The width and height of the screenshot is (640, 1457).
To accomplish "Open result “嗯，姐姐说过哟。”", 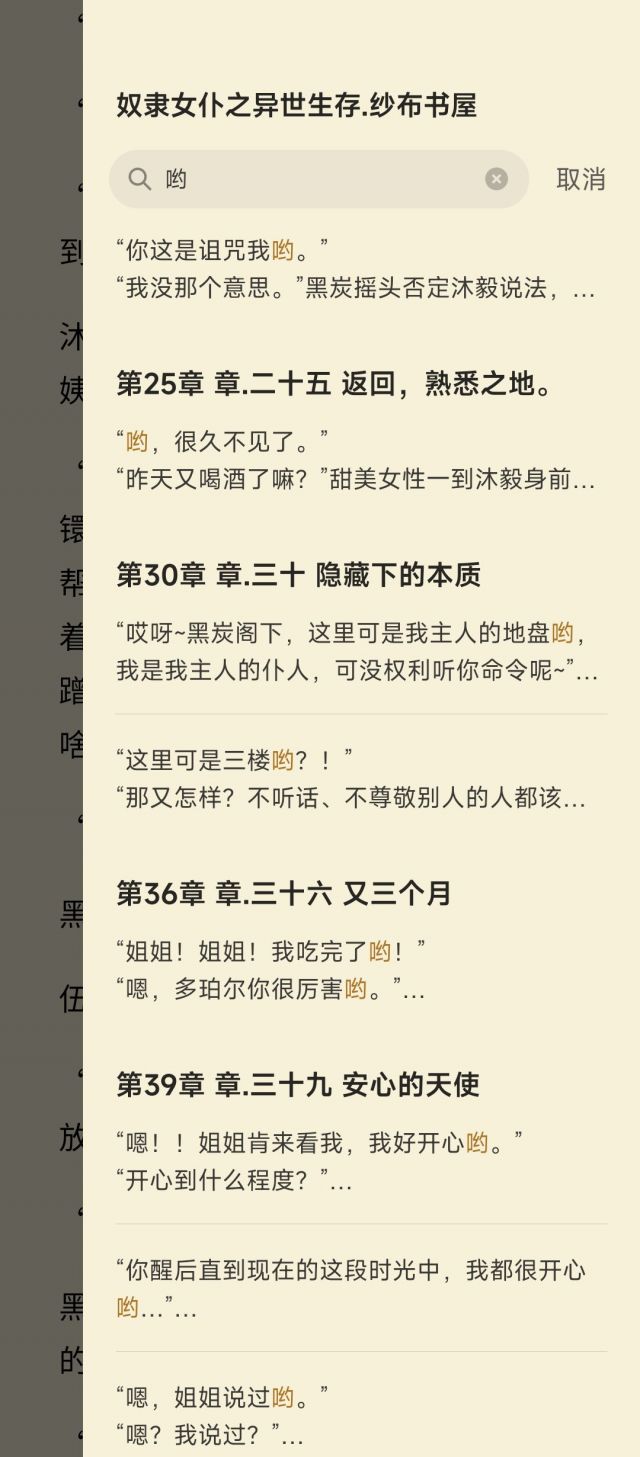I will coord(355,1416).
